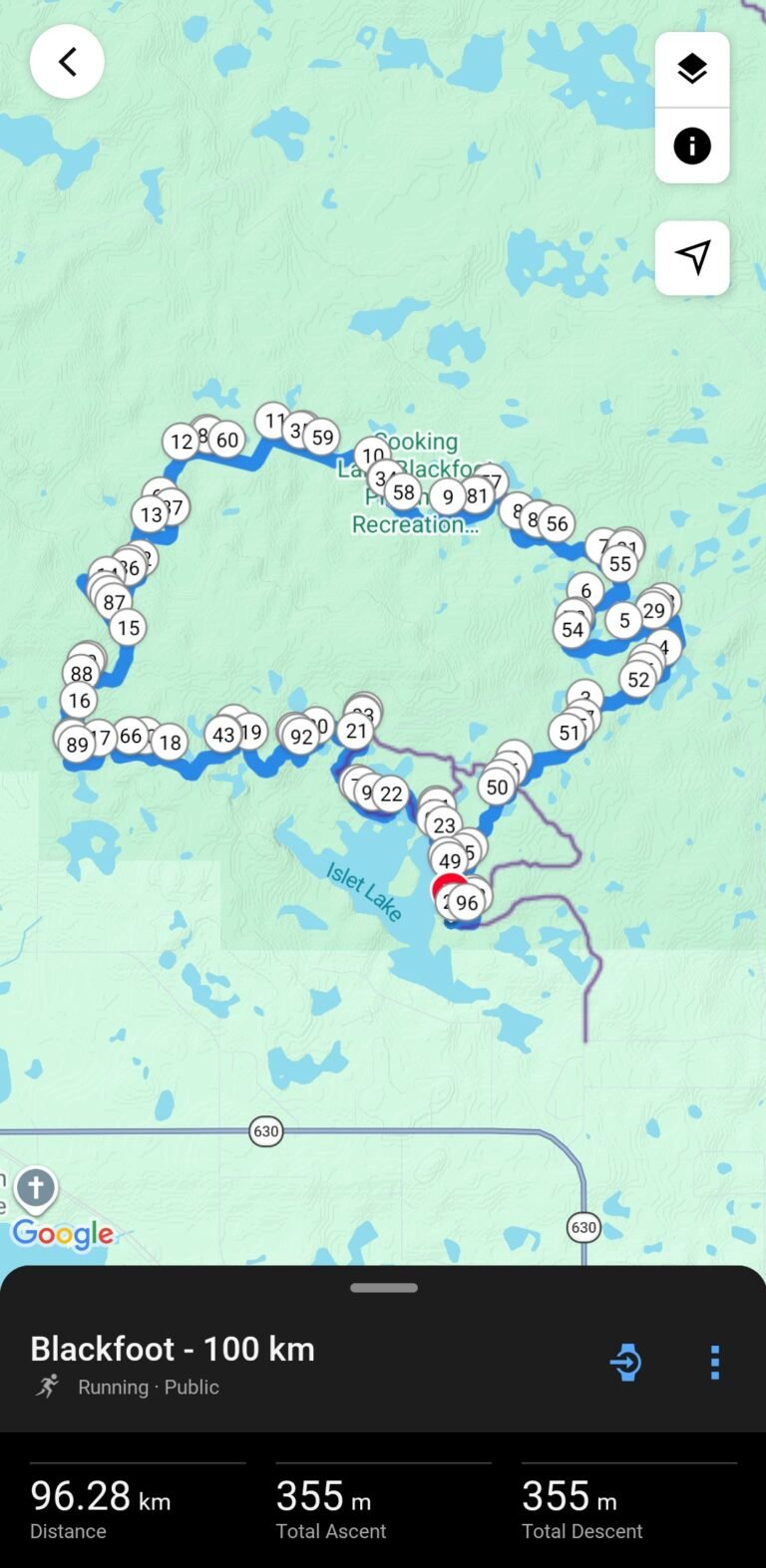766x1568 pixels.
Task: Show map information details
Action: coord(692,147)
